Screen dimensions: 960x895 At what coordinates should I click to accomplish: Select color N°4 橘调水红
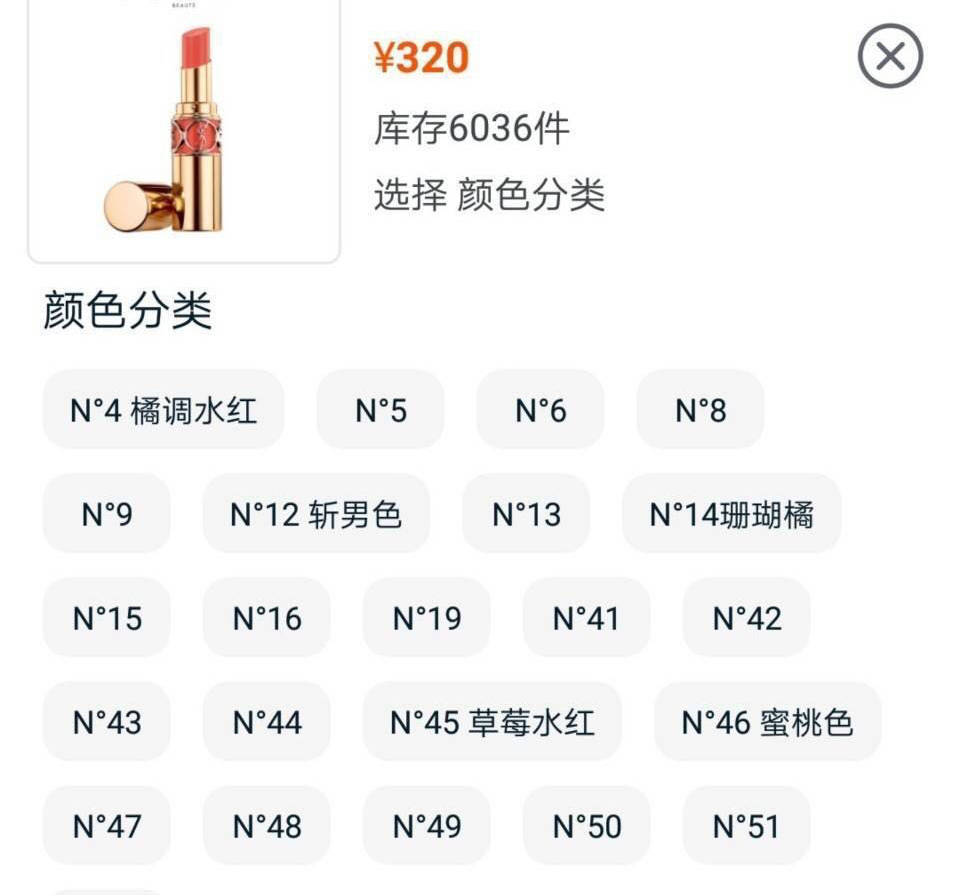coord(163,410)
